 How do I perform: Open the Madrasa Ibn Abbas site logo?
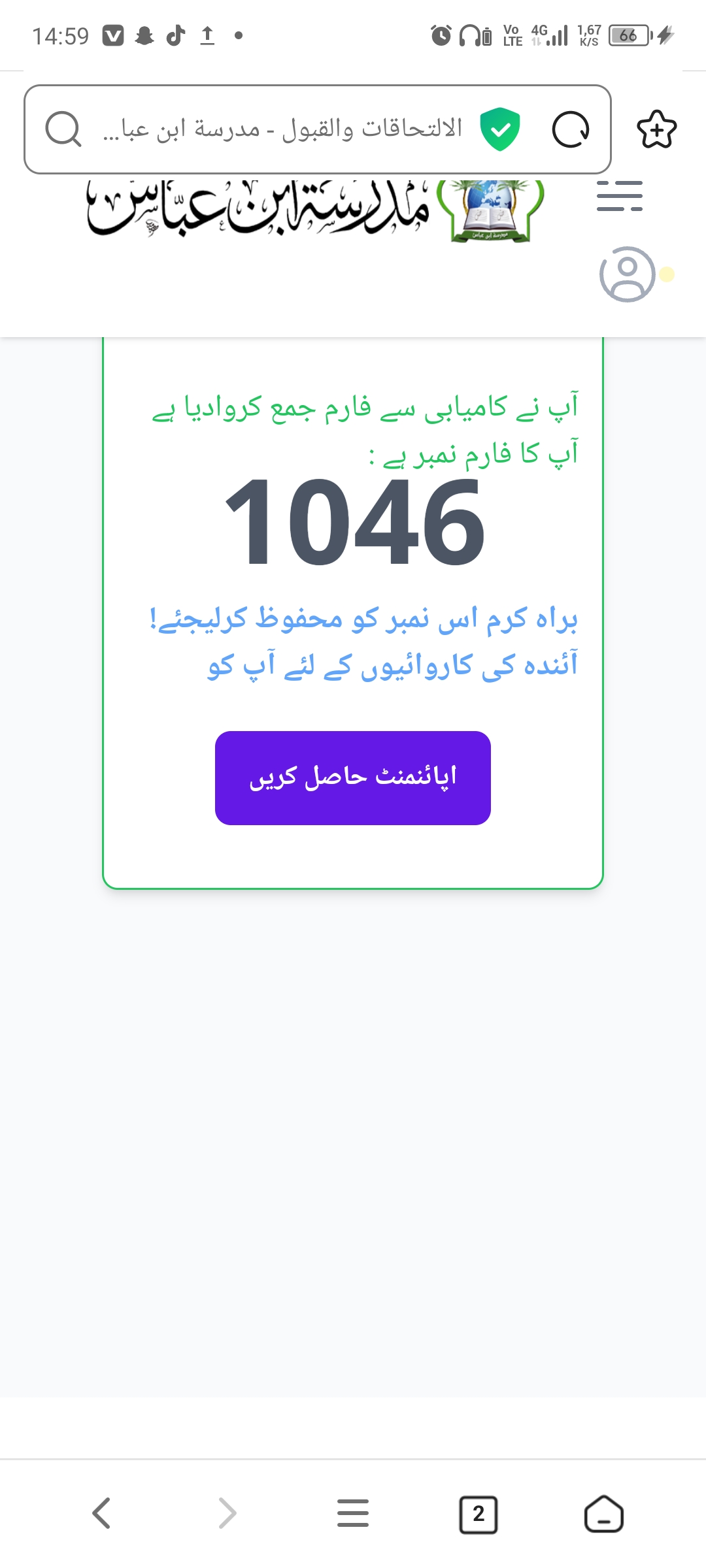[314, 209]
